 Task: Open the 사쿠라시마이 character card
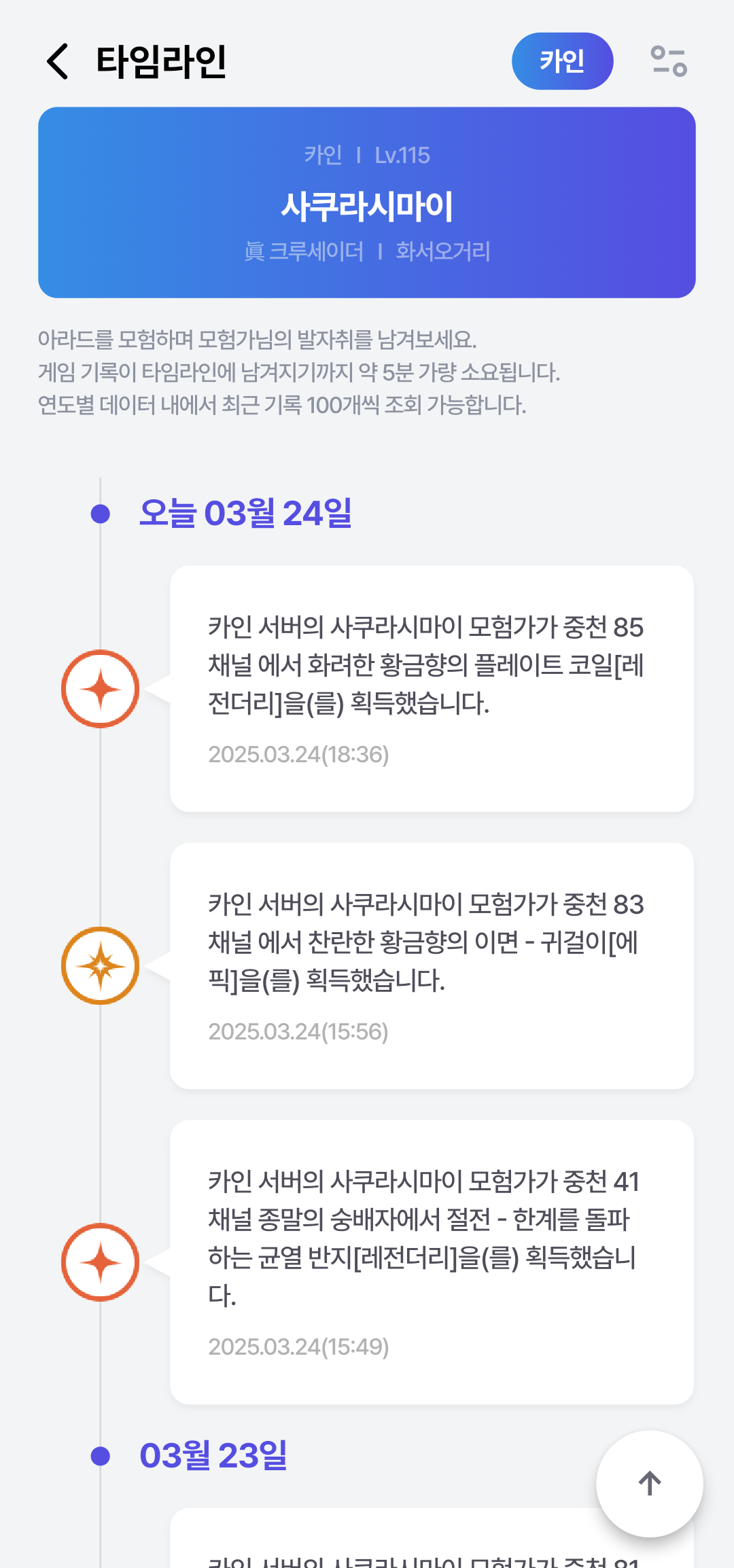(367, 202)
